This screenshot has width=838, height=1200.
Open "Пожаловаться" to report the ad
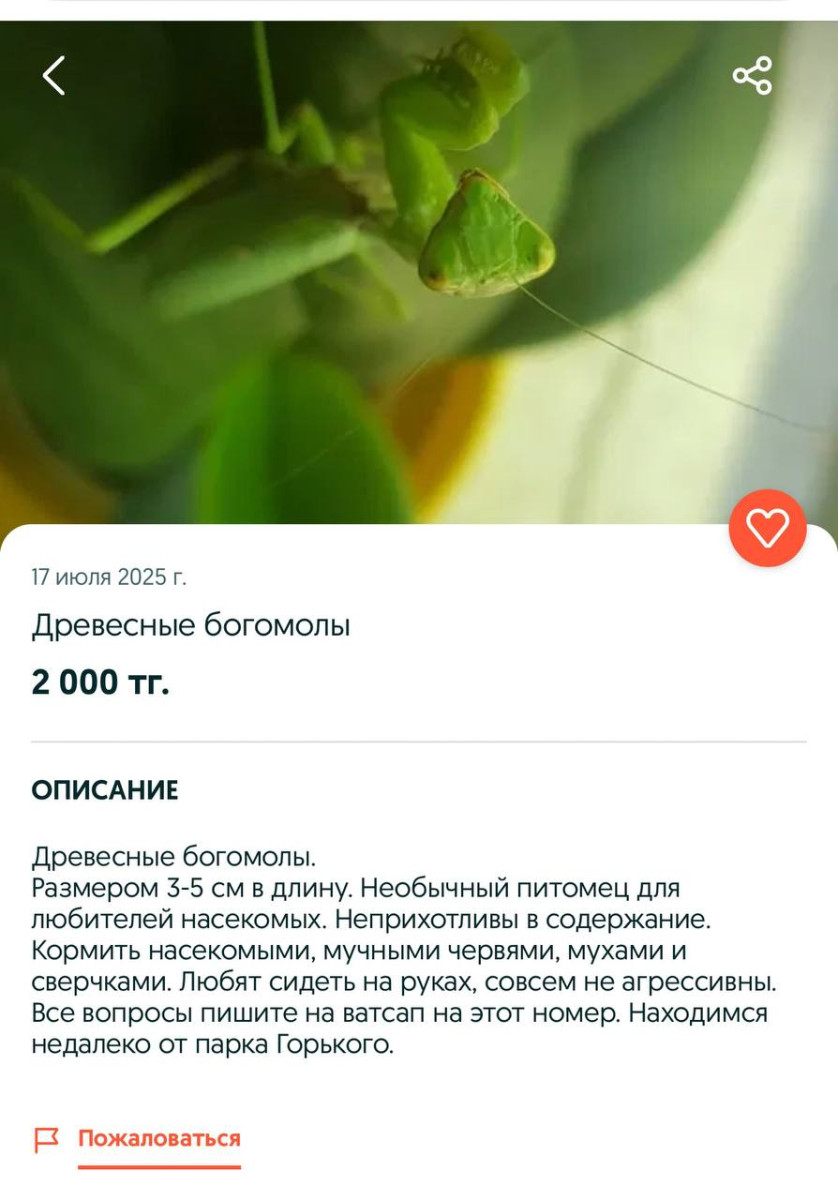click(160, 1136)
